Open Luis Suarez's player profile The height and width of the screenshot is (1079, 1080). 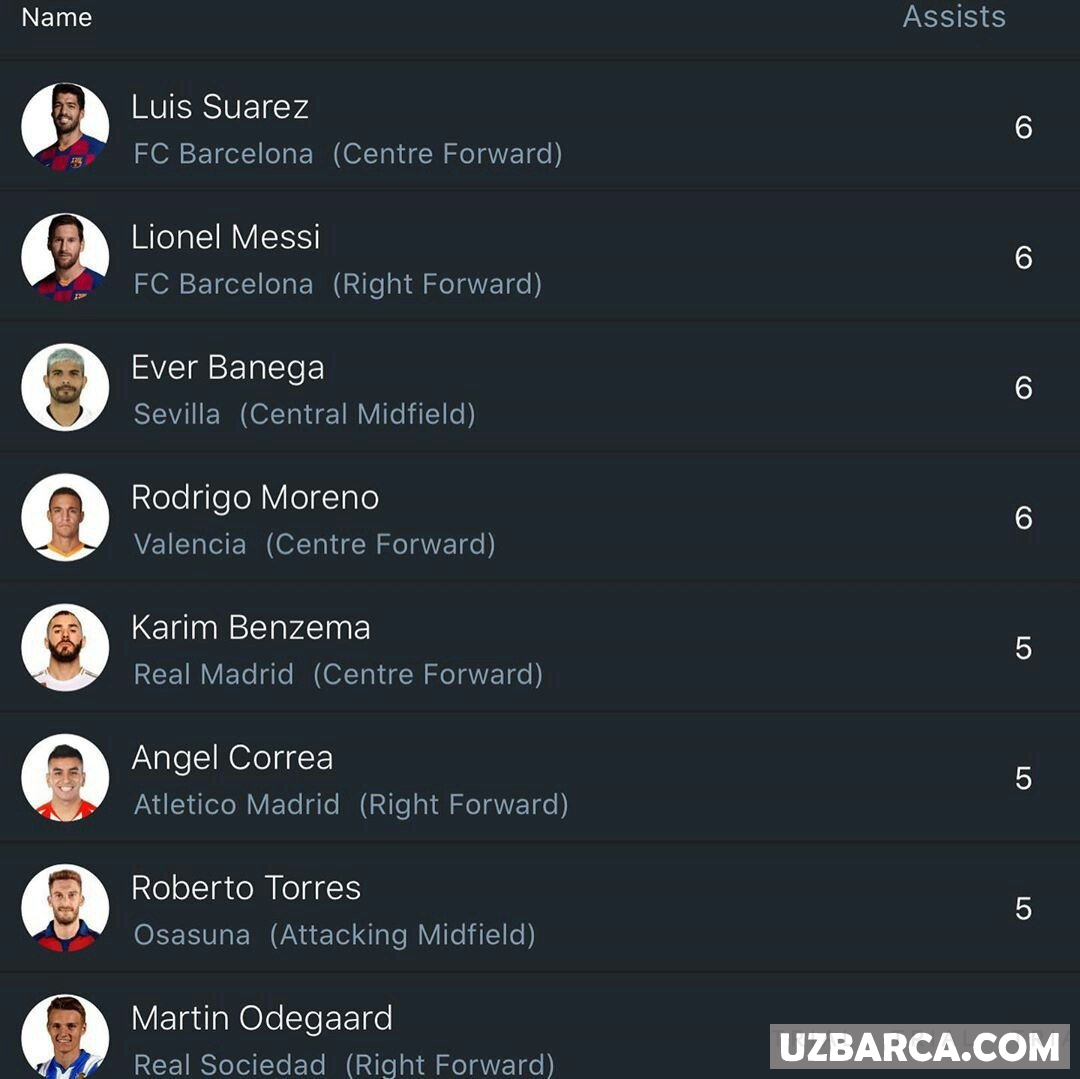pos(220,108)
